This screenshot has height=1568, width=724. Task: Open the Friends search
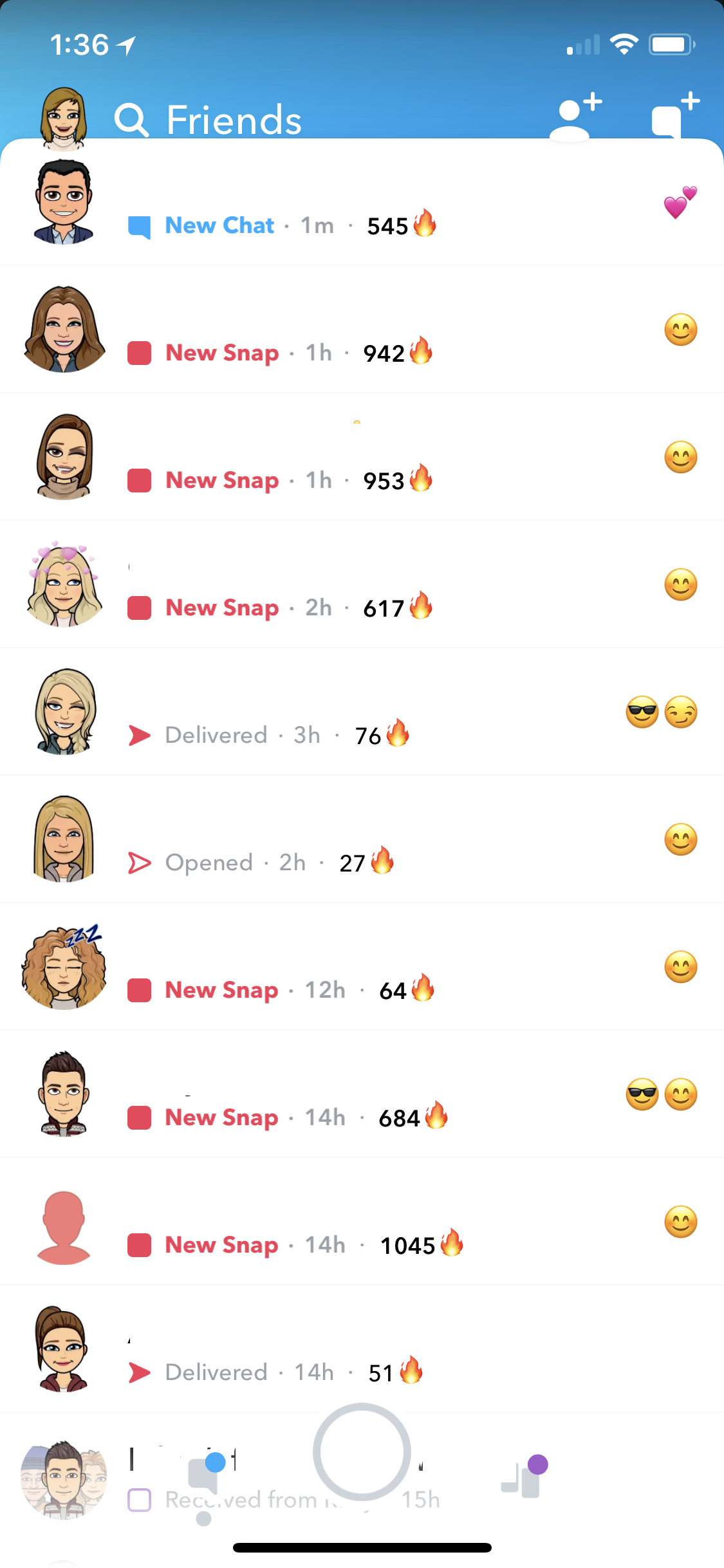tap(132, 120)
